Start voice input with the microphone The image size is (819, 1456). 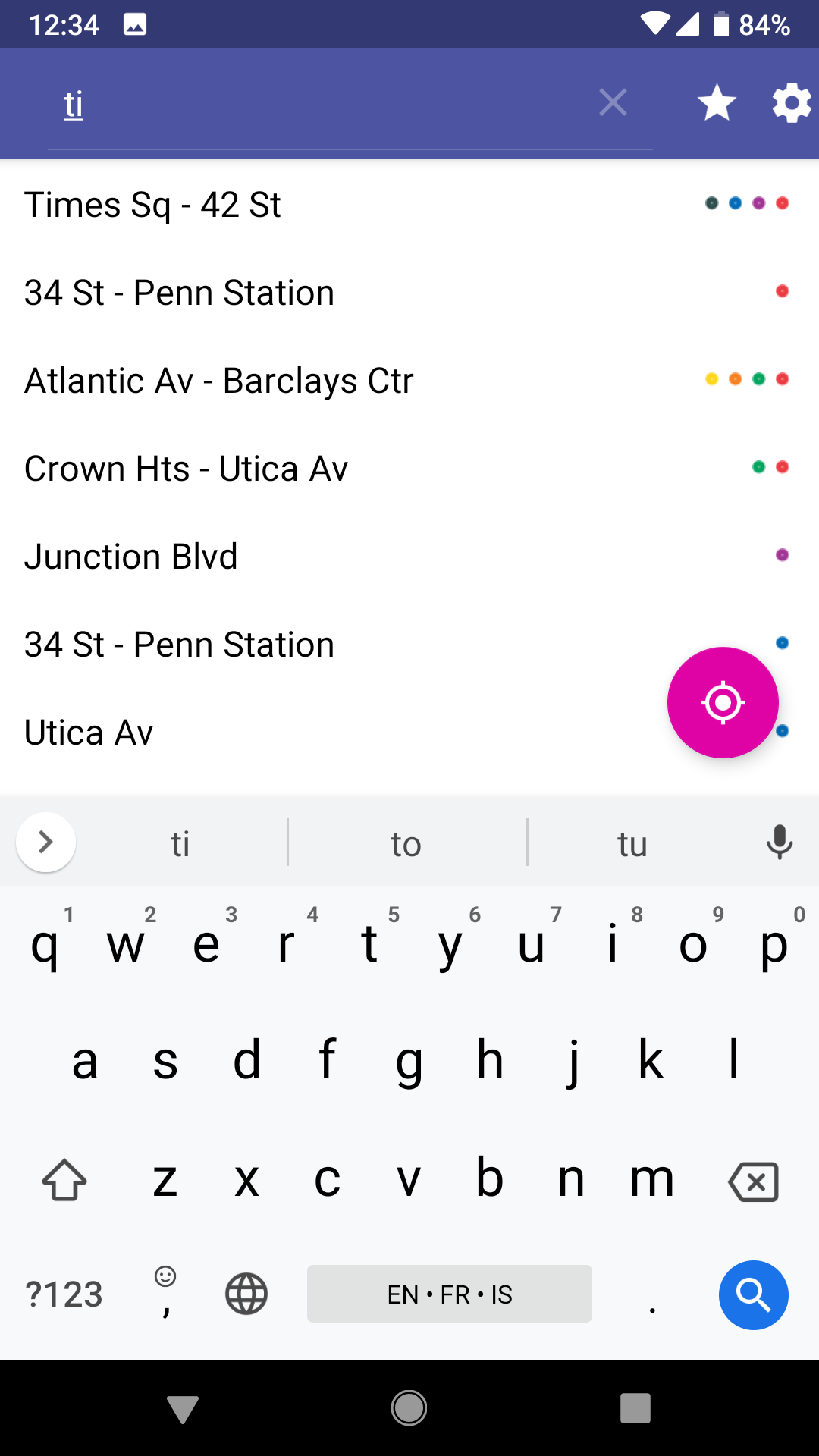pyautogui.click(x=779, y=842)
